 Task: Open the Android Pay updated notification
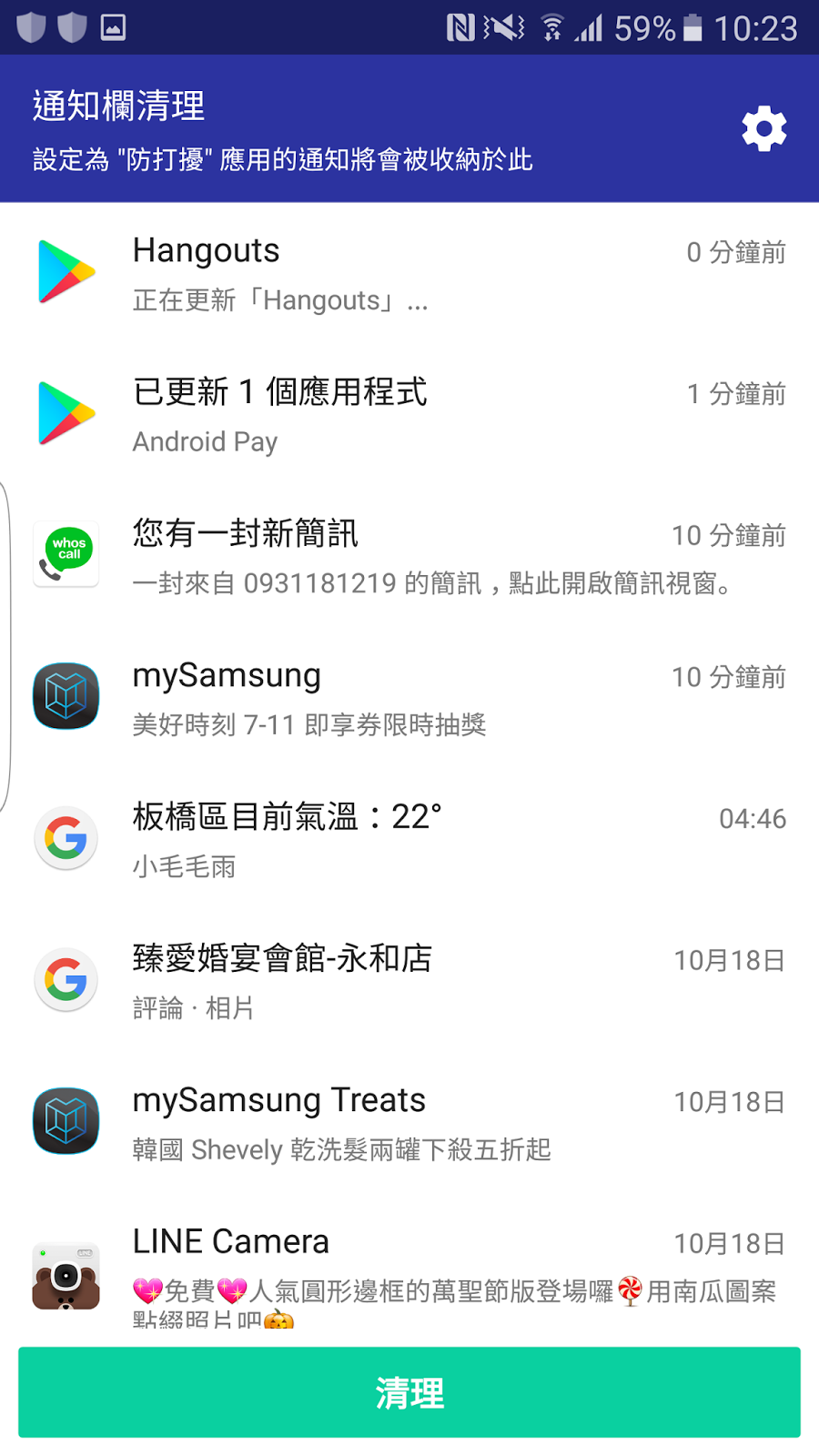tap(409, 415)
